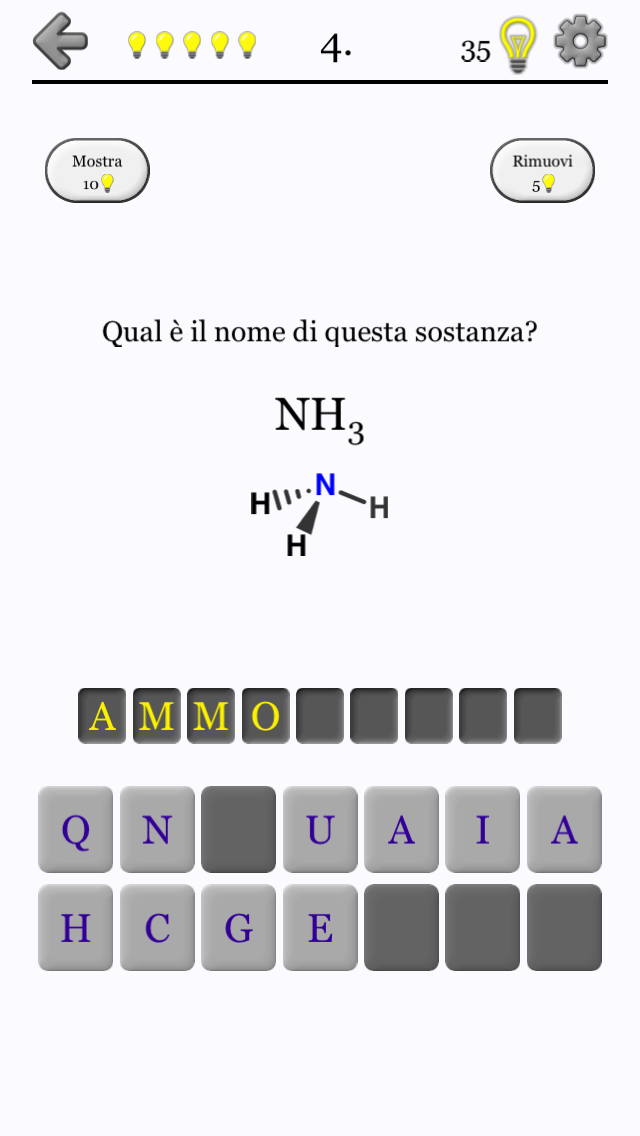
Task: Select the letter H tile
Action: [75, 927]
